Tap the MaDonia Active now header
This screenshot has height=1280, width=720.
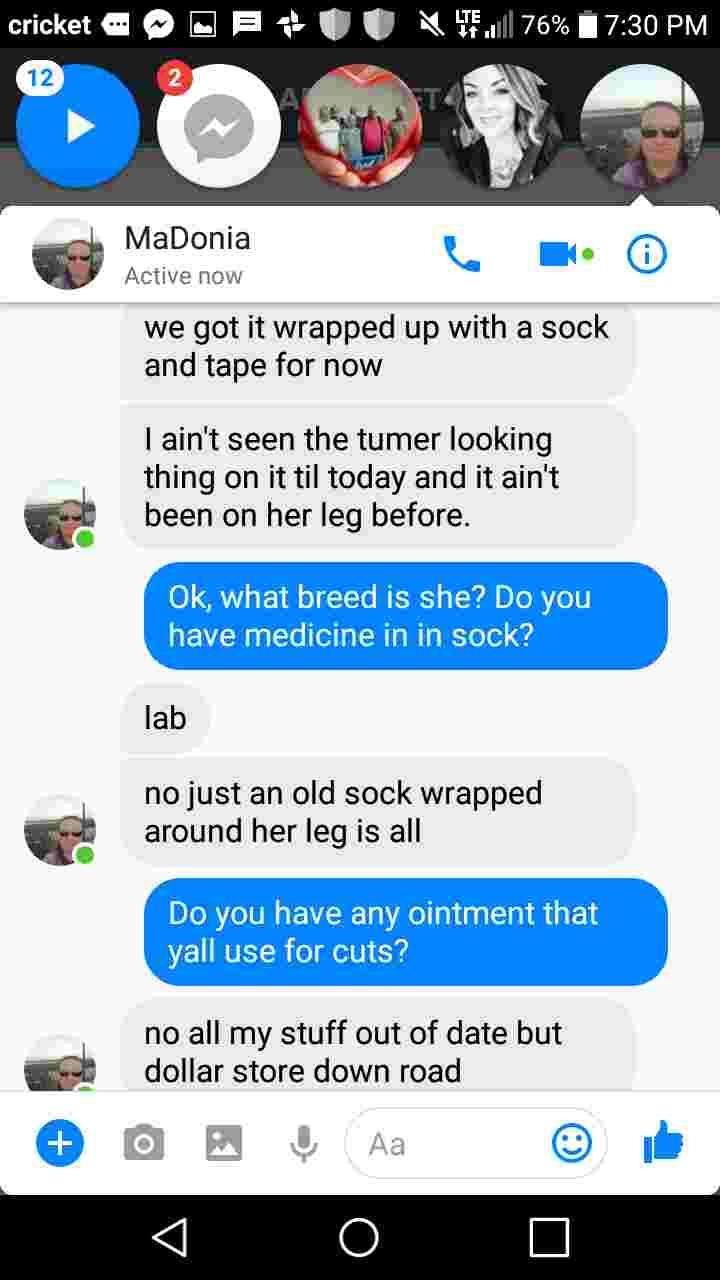pos(187,253)
